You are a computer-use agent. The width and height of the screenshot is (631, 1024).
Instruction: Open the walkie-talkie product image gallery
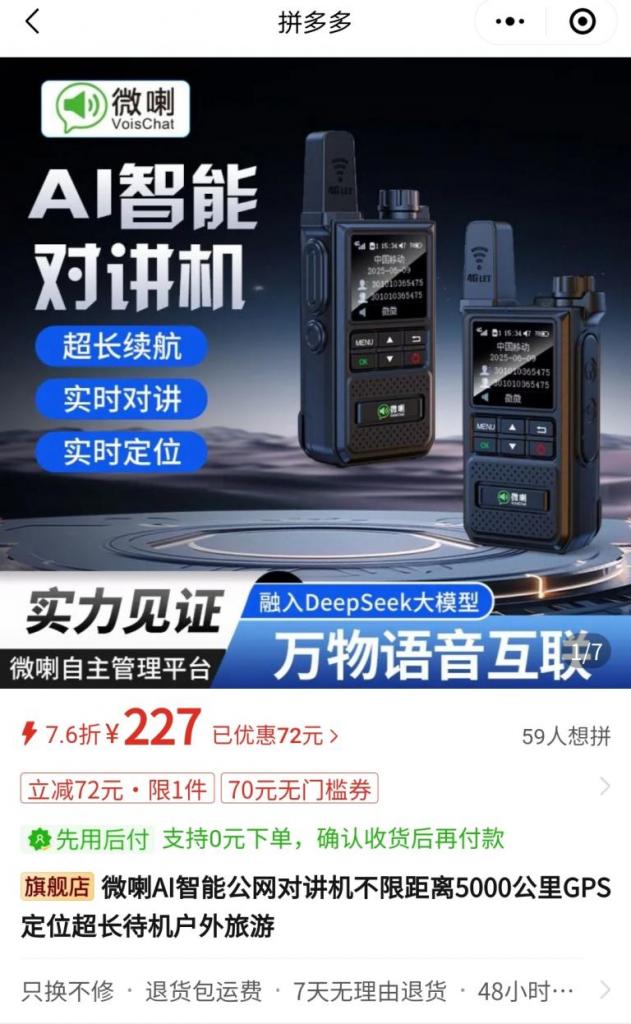(315, 370)
